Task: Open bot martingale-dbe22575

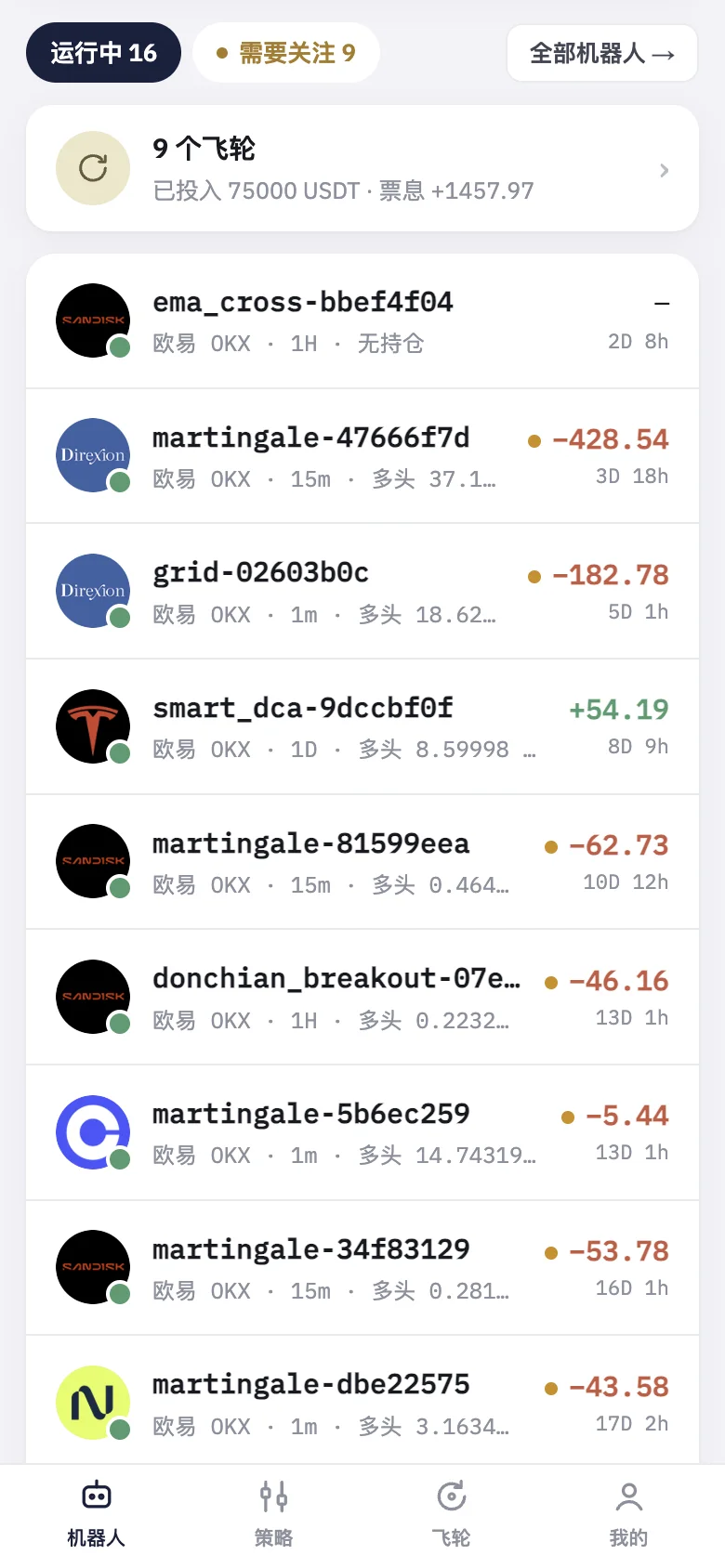Action: (x=362, y=1401)
